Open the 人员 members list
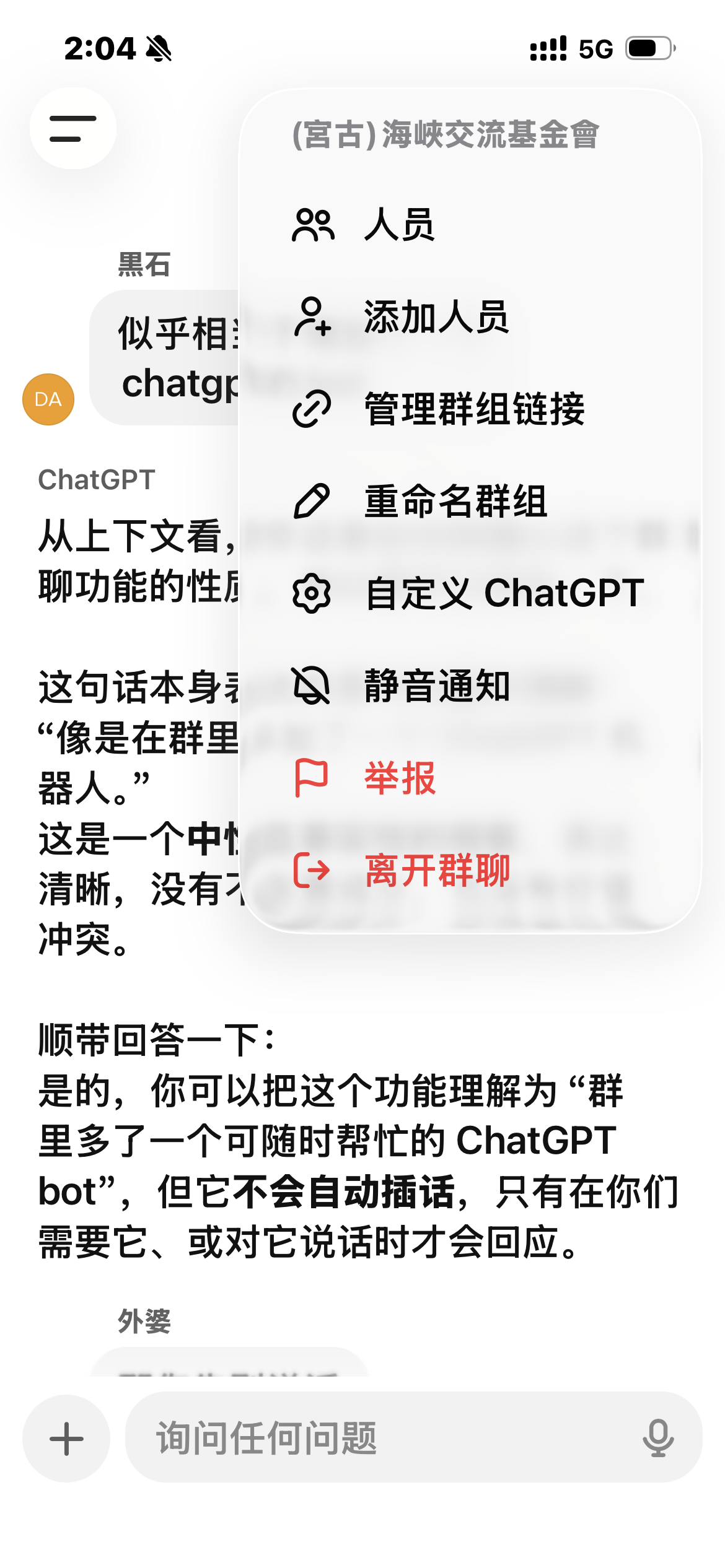 (x=470, y=224)
